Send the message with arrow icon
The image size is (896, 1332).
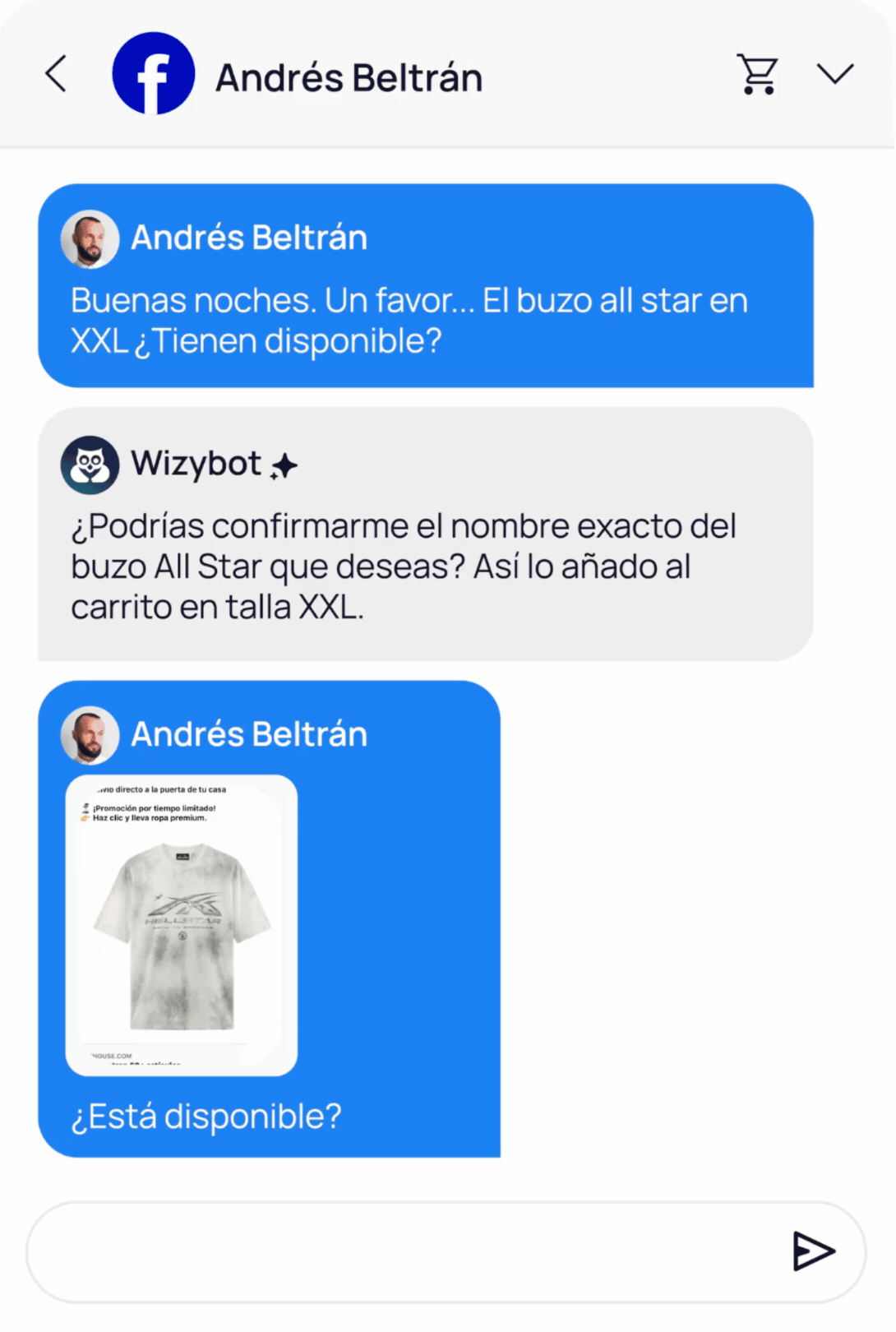pos(813,1251)
